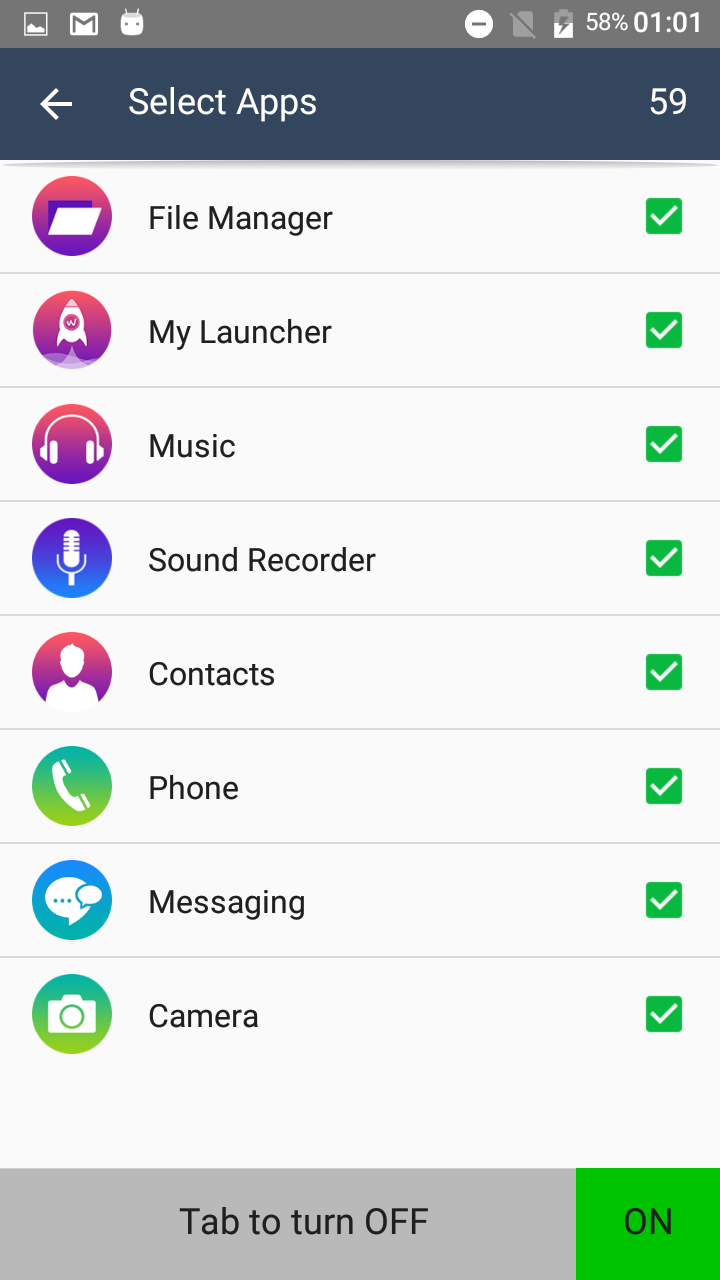Deselect My Launcher app
The width and height of the screenshot is (720, 1280).
(664, 330)
